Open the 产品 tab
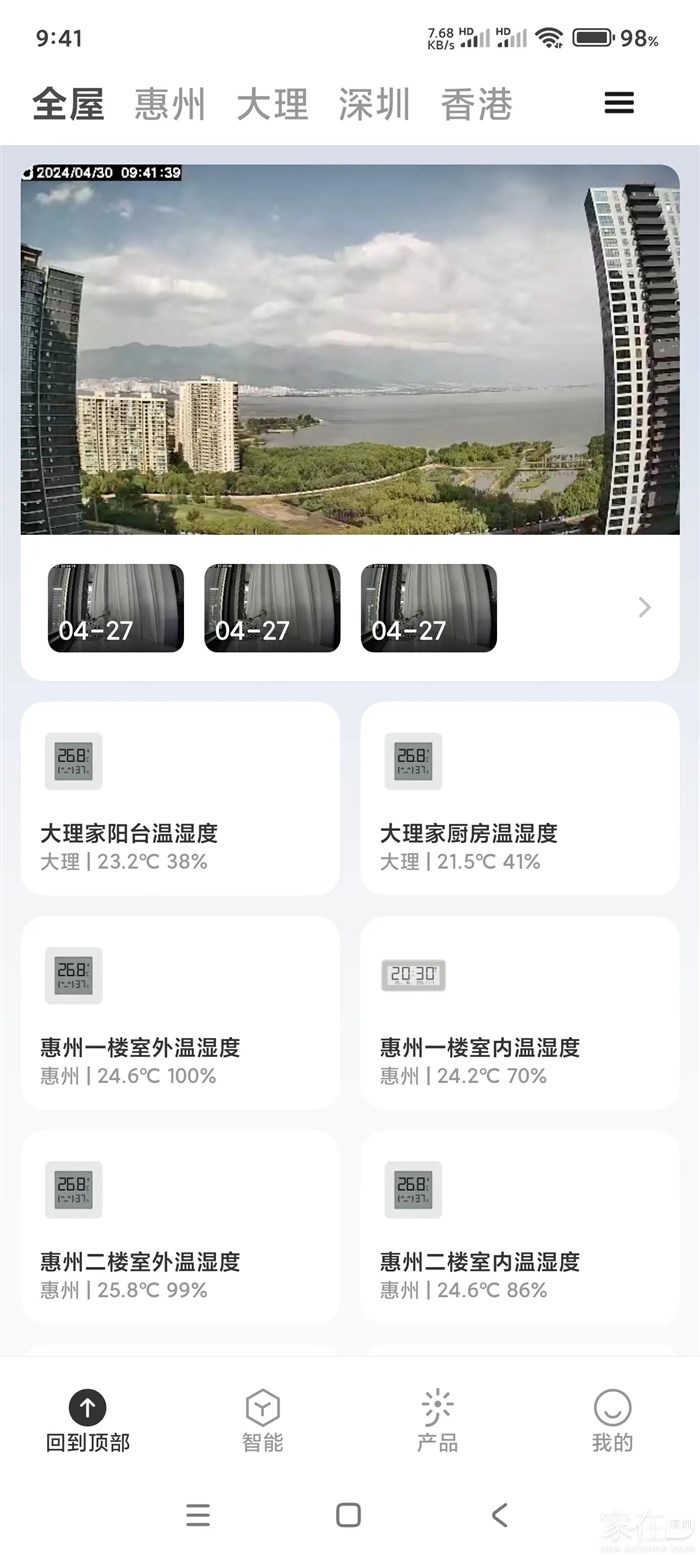Screen dimensions: 700x1555 click(x=437, y=1420)
